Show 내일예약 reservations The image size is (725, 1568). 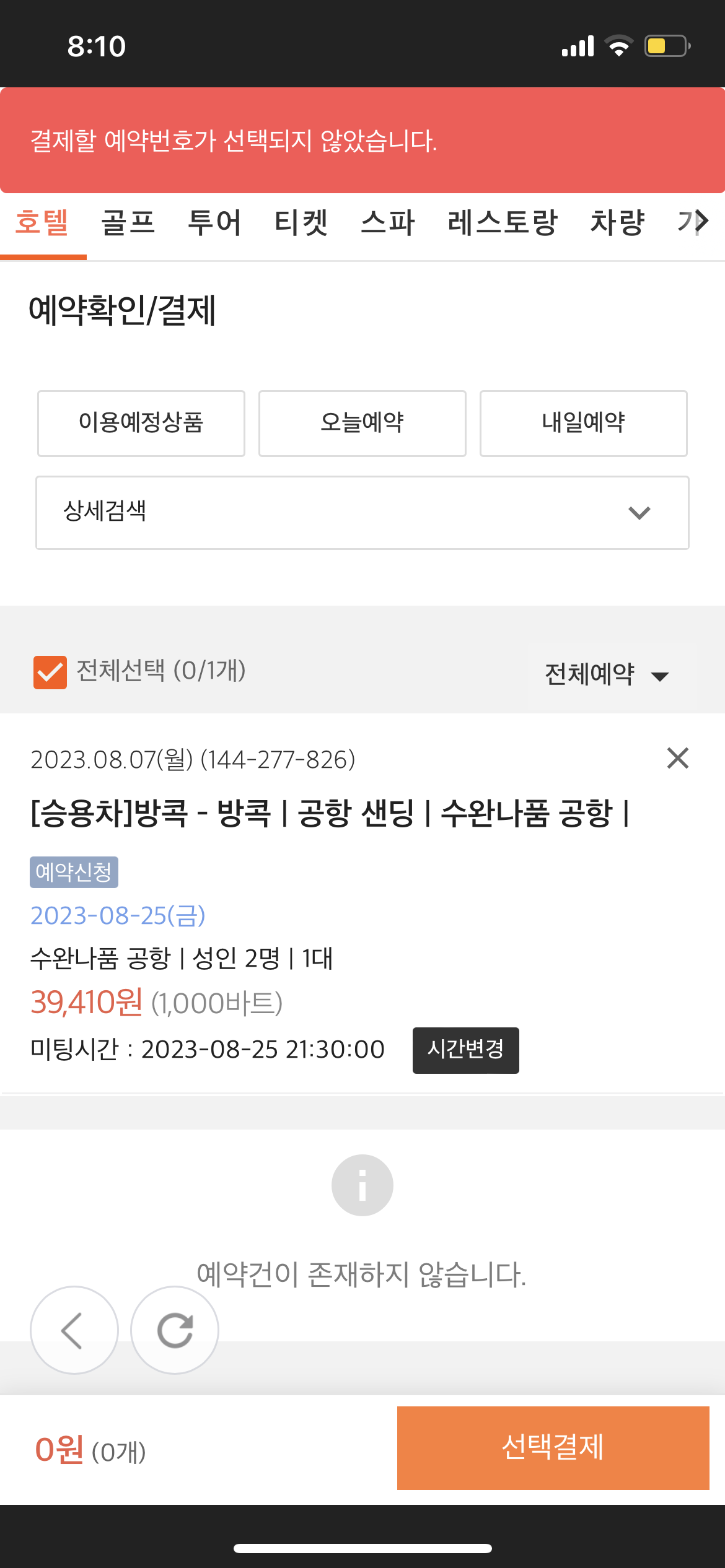pyautogui.click(x=584, y=424)
